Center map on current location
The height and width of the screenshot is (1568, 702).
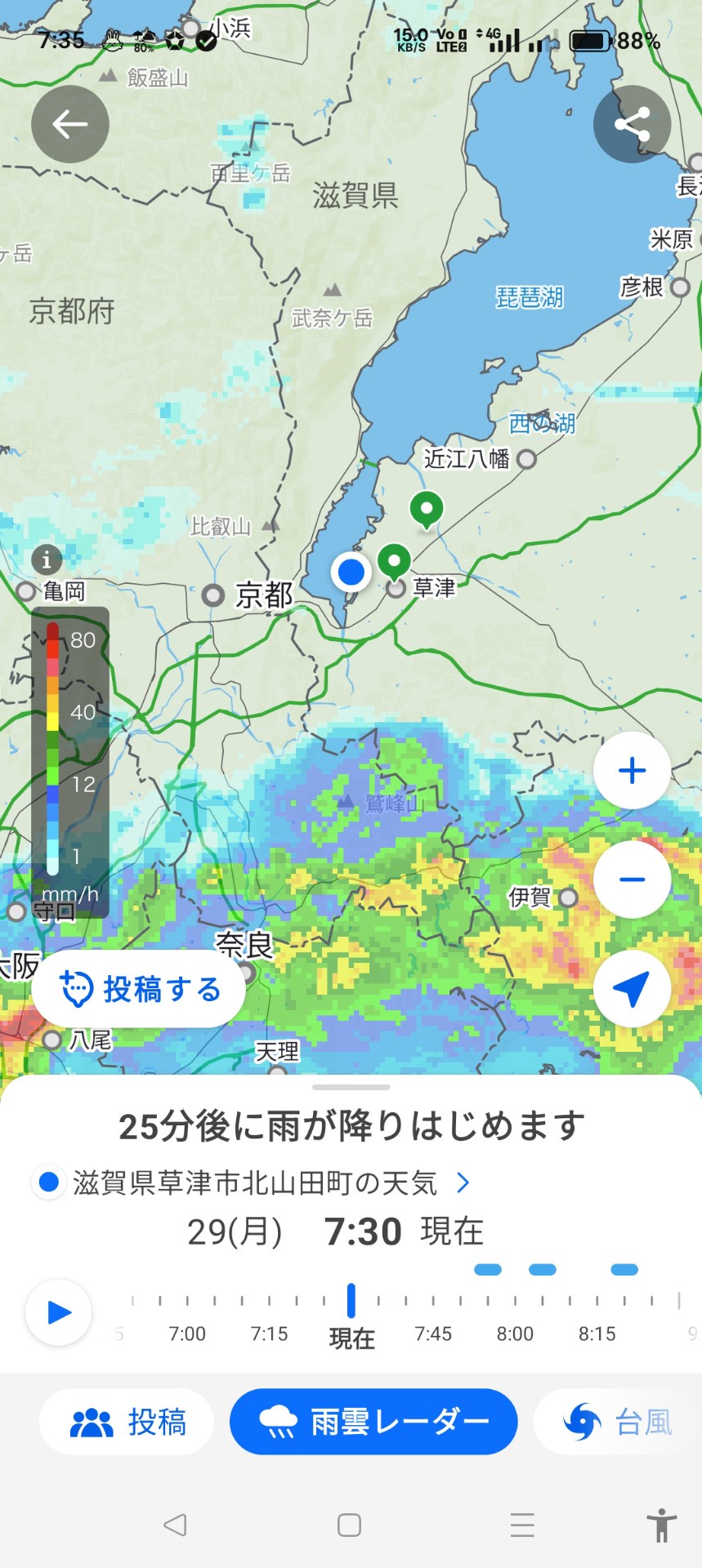coord(632,988)
